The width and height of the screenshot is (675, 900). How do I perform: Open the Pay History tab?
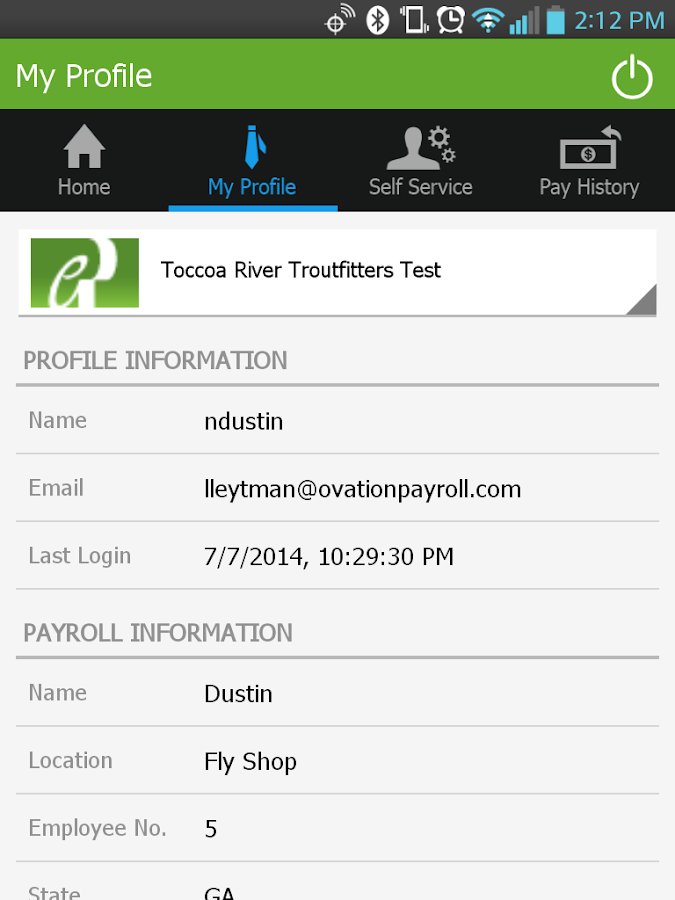coord(589,161)
